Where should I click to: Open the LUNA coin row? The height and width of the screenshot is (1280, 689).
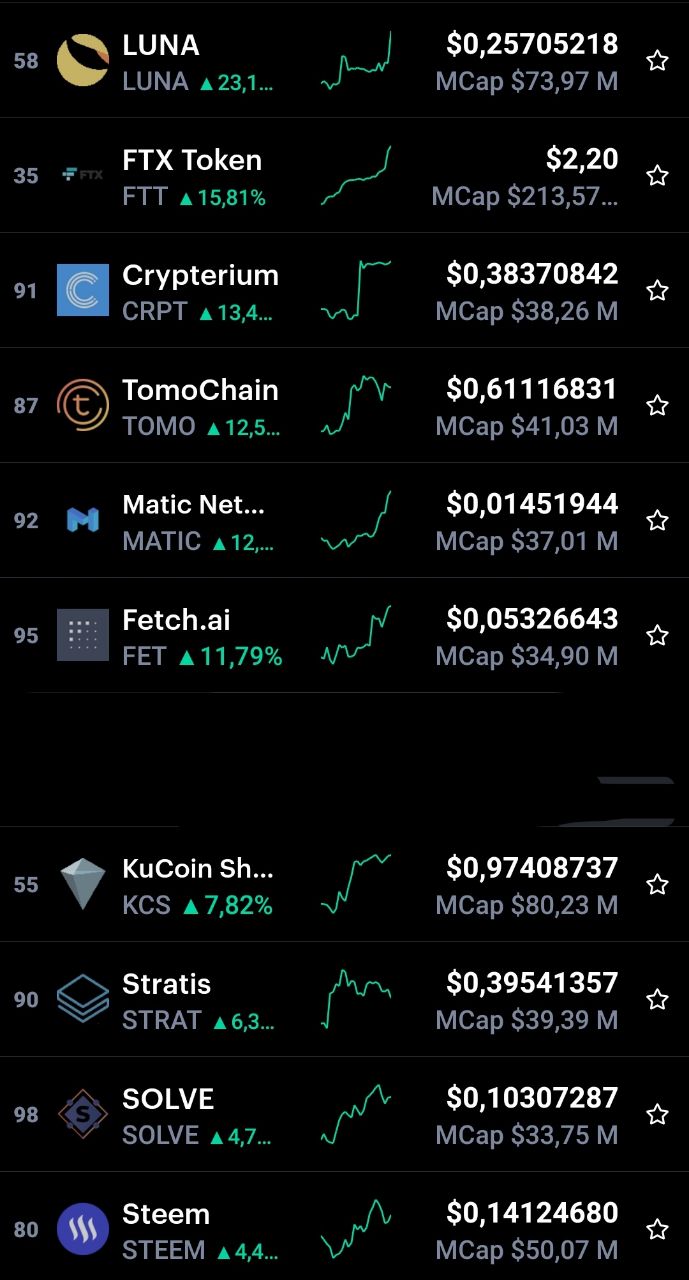click(344, 61)
